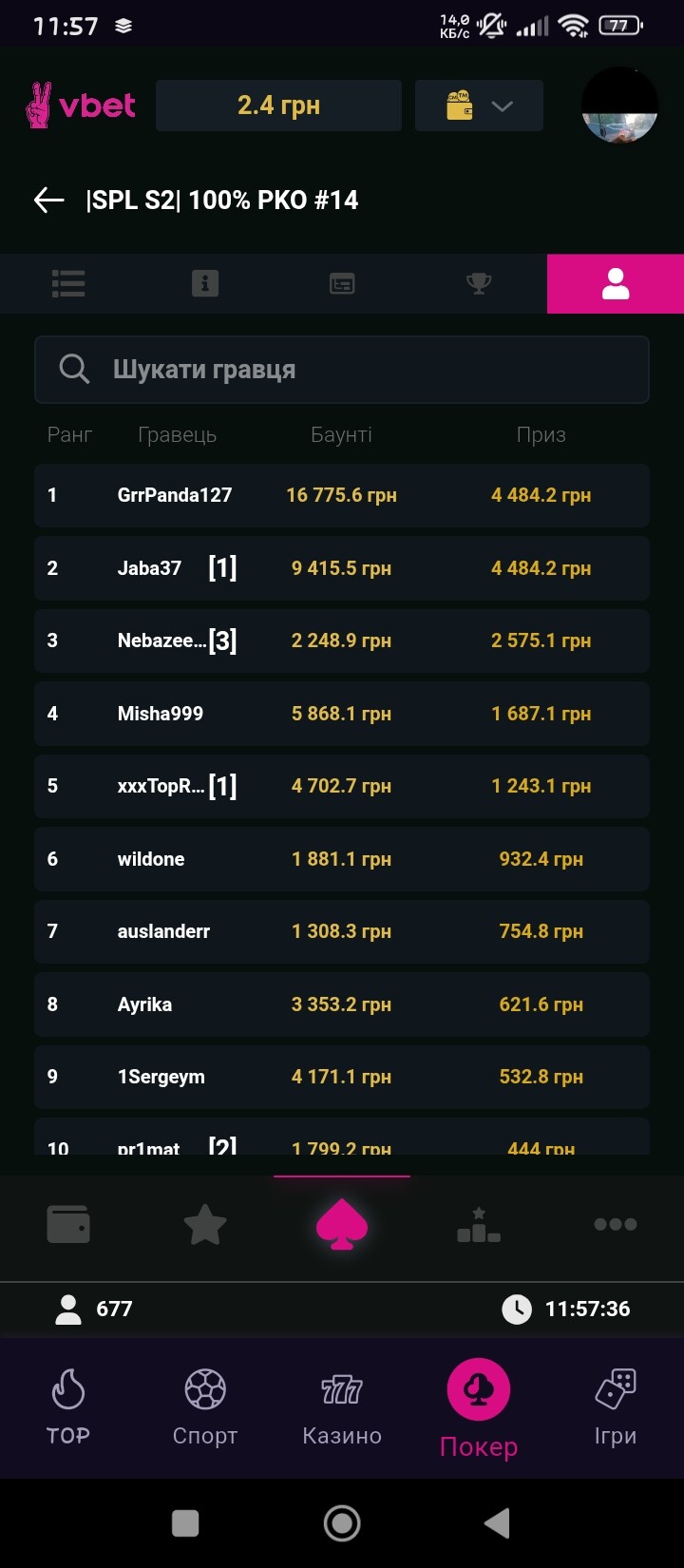Switch to the list tab
Viewport: 684px width, 1568px height.
click(68, 283)
